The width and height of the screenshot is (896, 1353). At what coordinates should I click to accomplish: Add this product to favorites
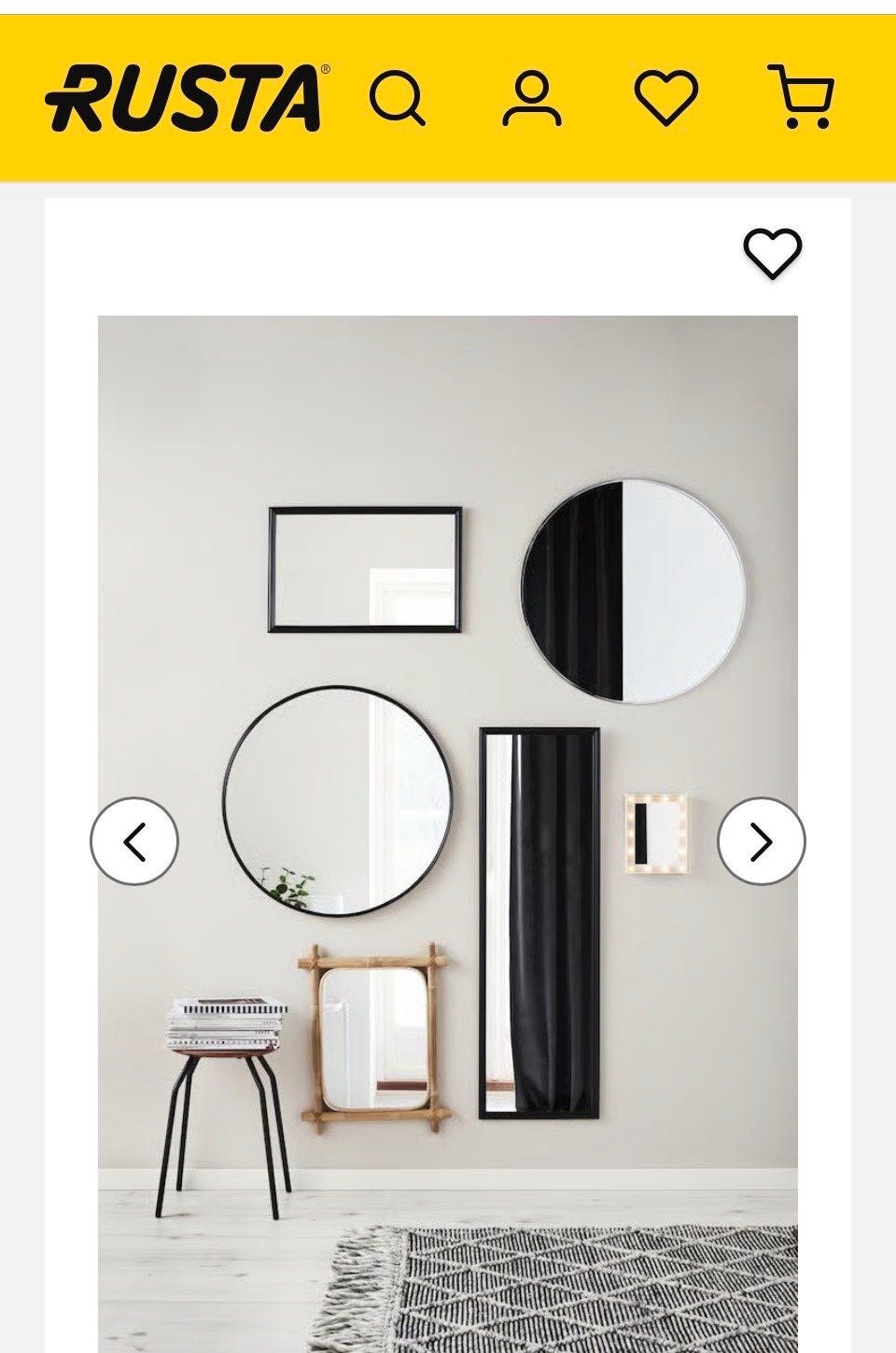[772, 253]
